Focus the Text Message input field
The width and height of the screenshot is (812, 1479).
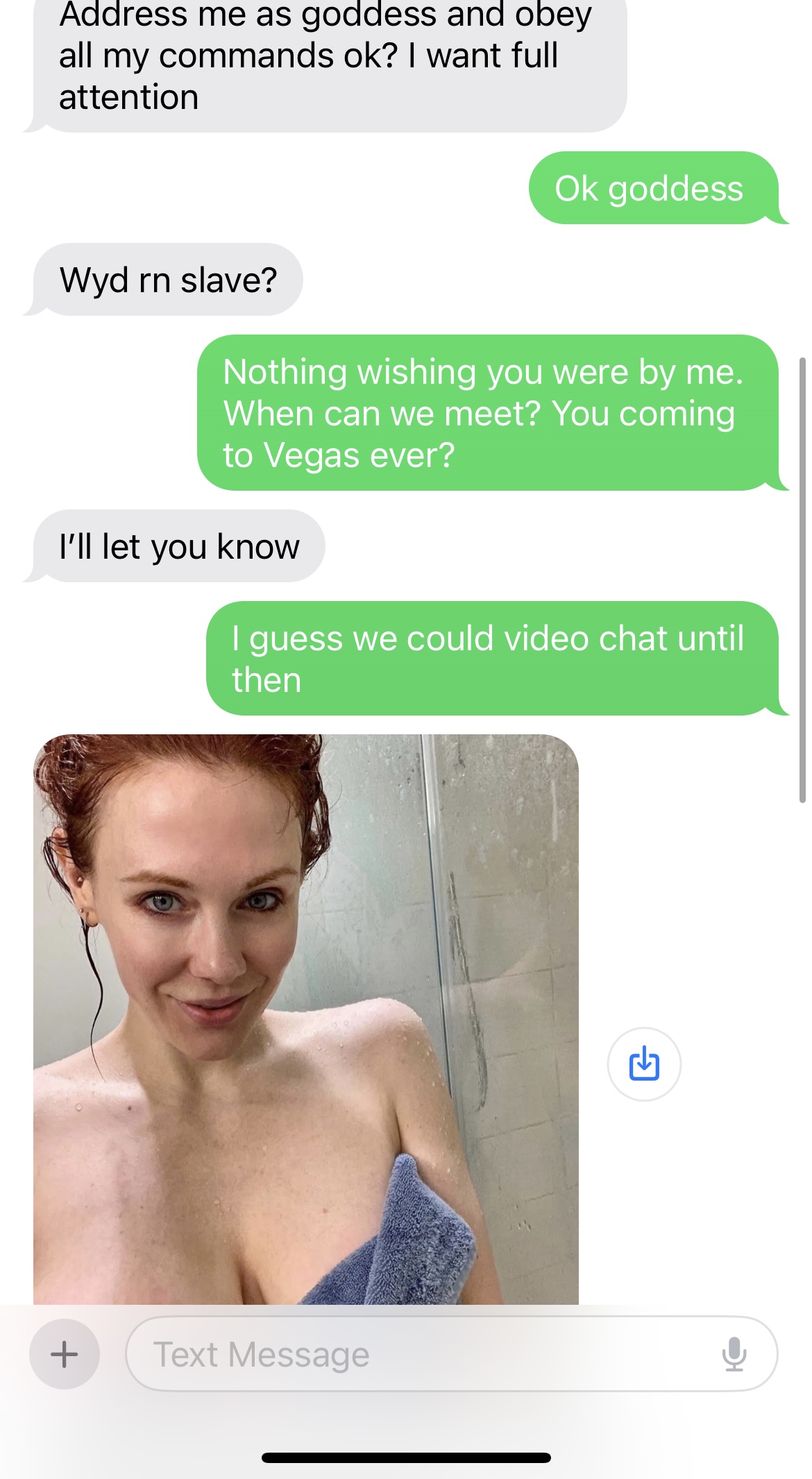coord(416,1353)
